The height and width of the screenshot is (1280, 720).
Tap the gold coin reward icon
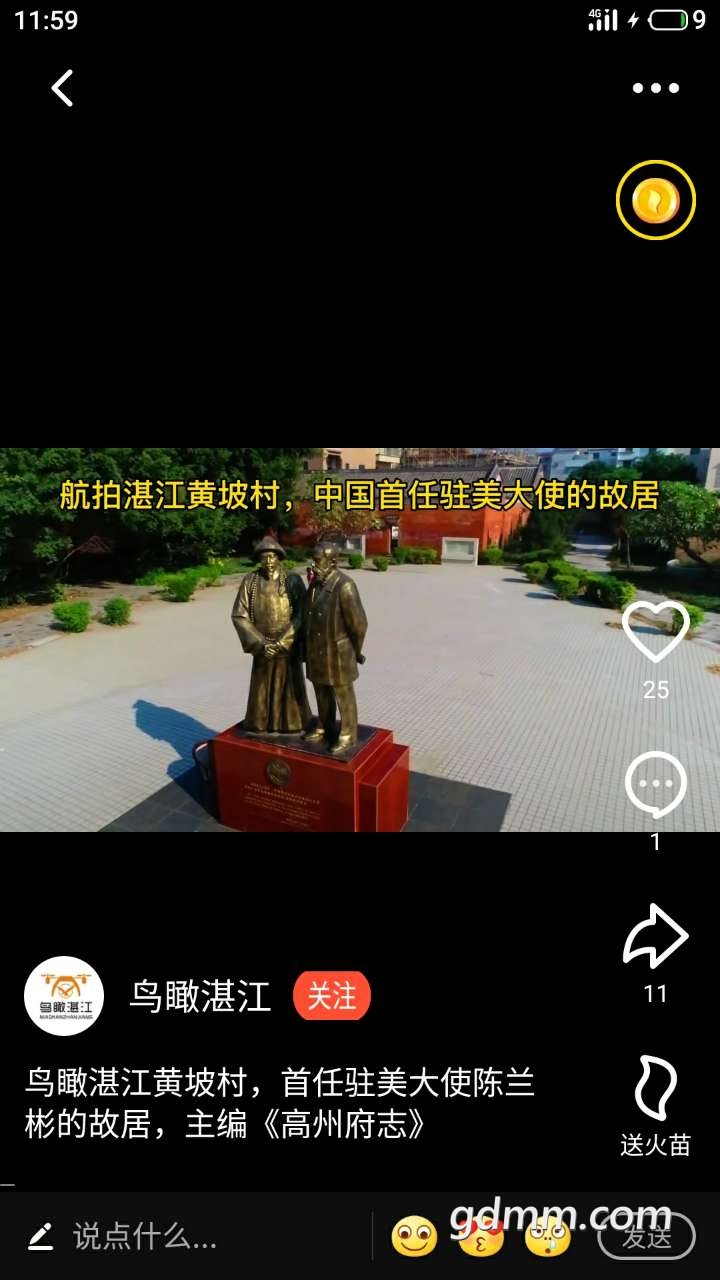[655, 200]
